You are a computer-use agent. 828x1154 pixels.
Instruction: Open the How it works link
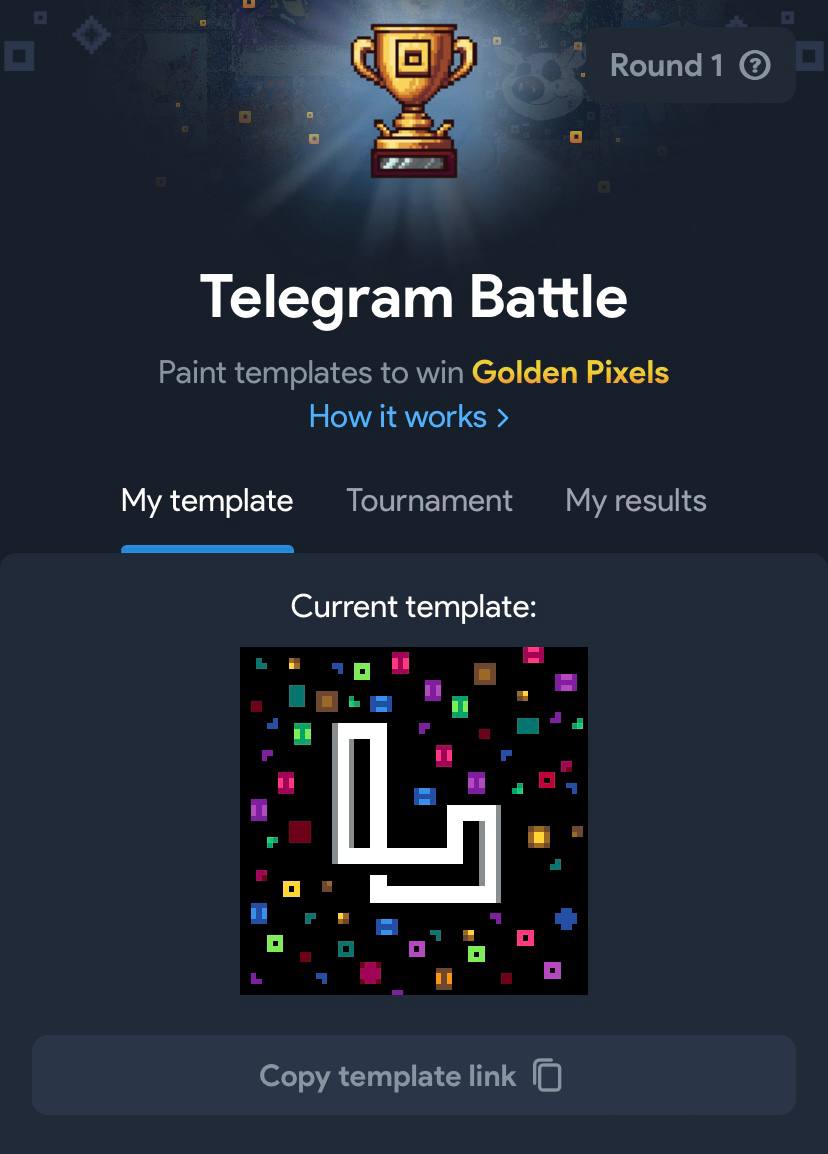pos(409,416)
